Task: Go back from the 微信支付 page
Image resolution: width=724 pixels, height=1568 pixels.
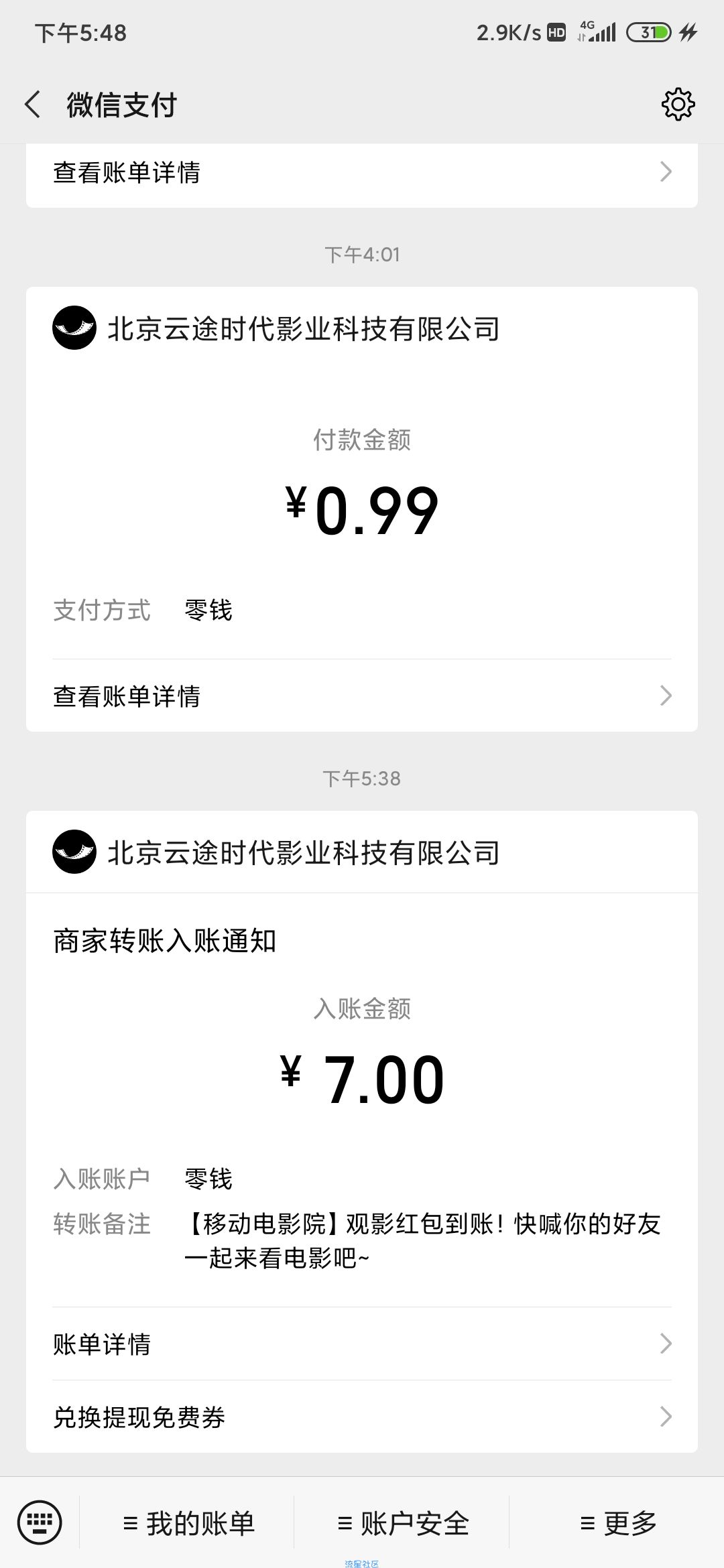Action: click(x=33, y=105)
